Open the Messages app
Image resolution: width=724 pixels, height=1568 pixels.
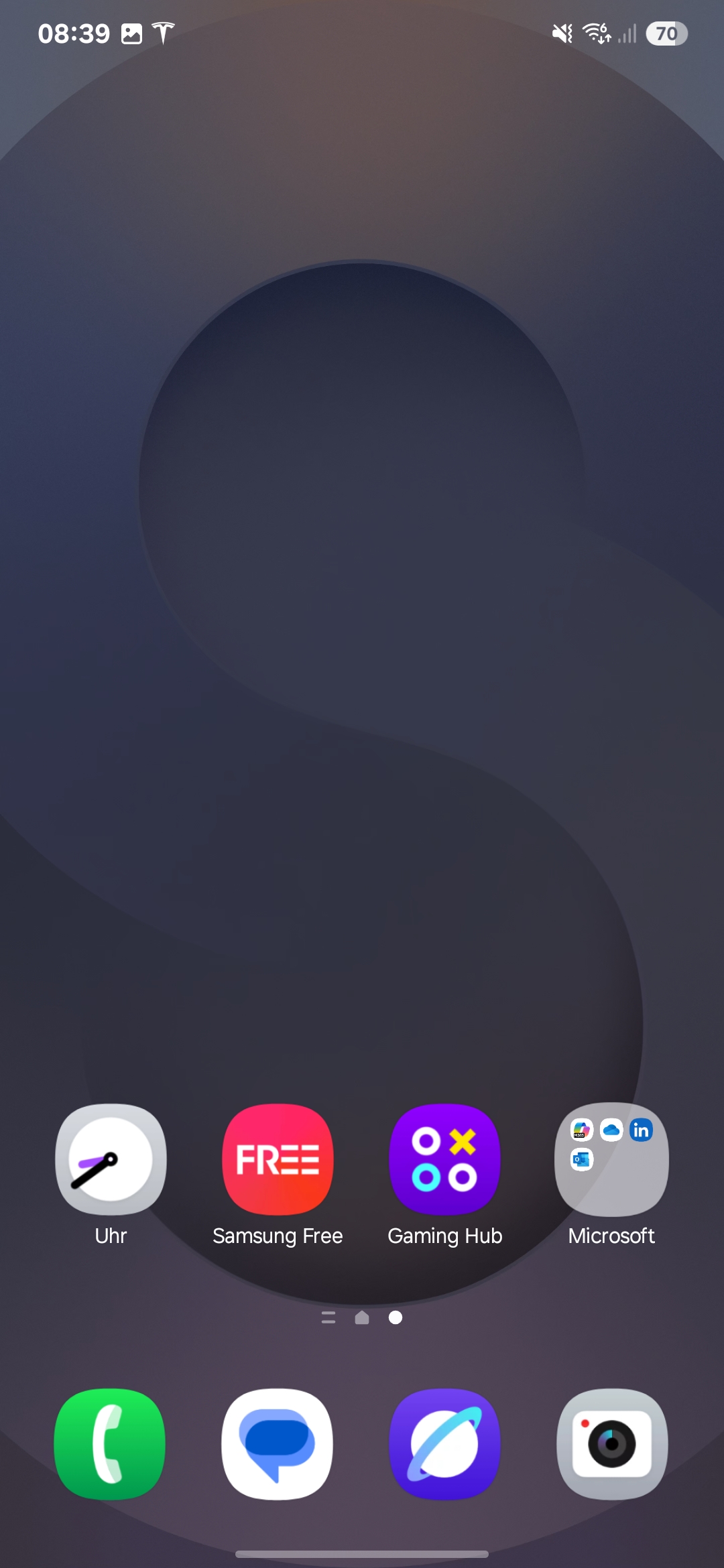point(278,1444)
